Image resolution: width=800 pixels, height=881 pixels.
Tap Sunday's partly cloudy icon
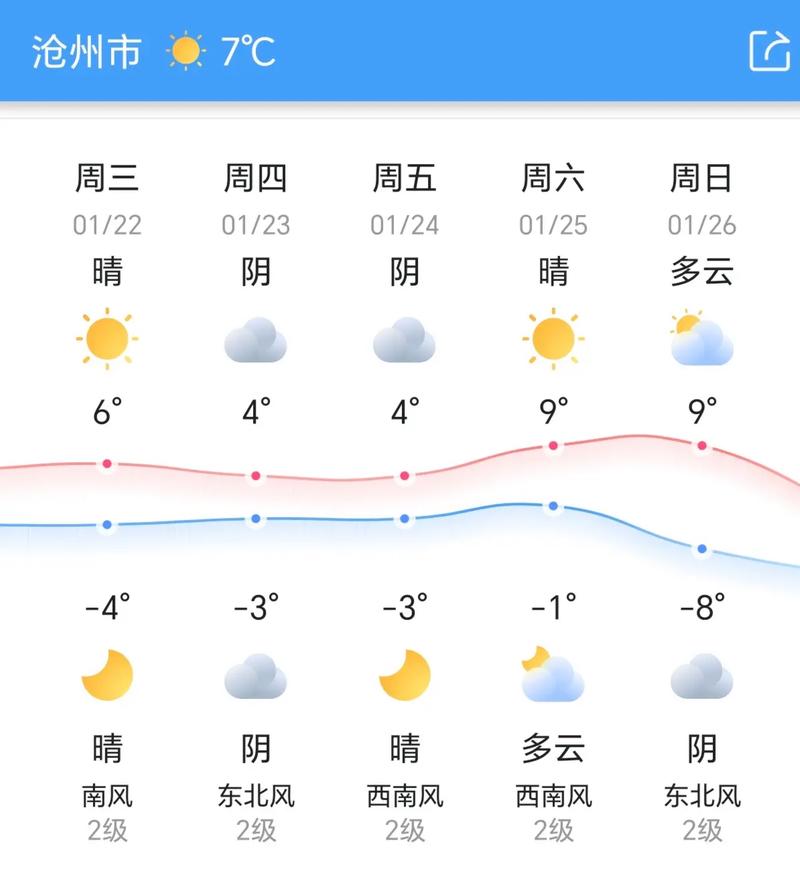tap(702, 340)
